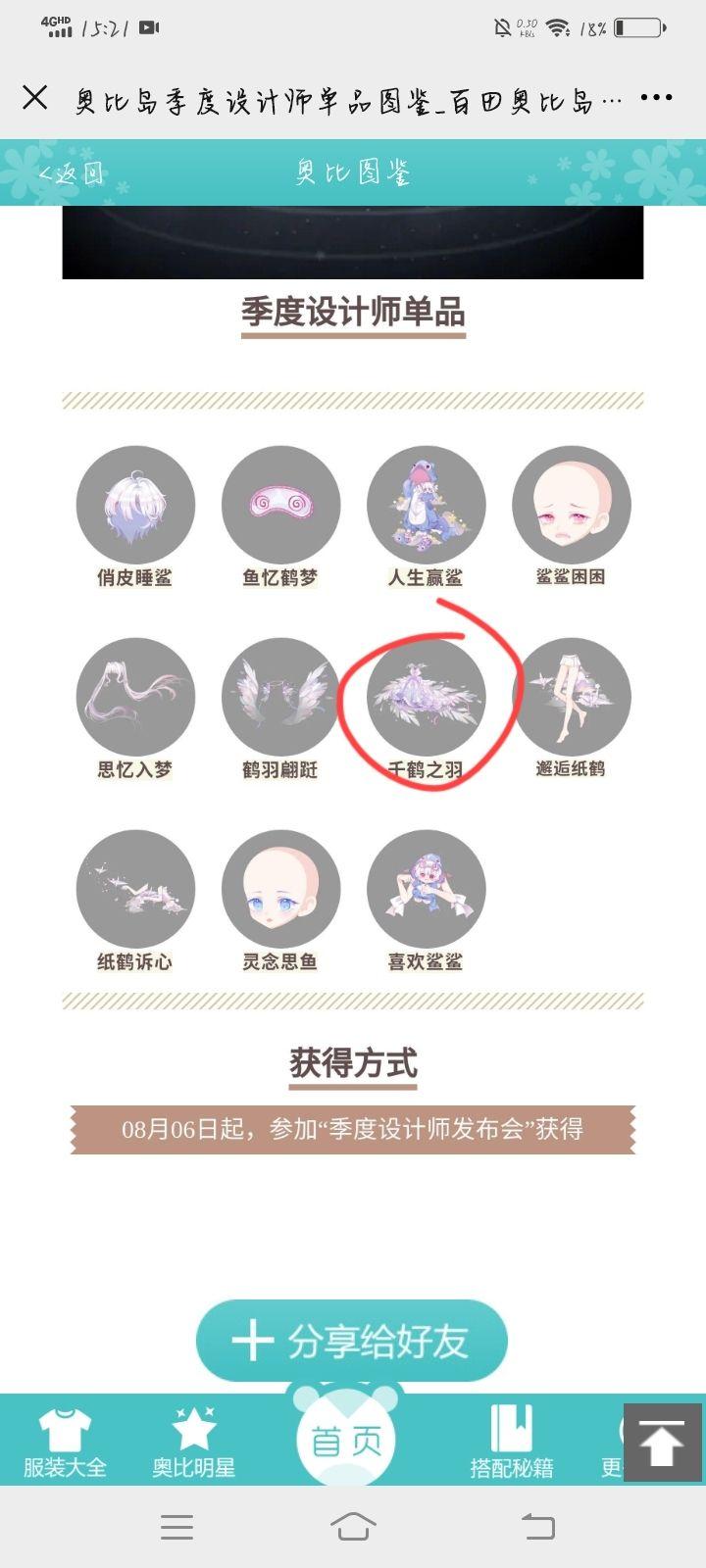Share this page via 分享给好友

pos(352,1341)
